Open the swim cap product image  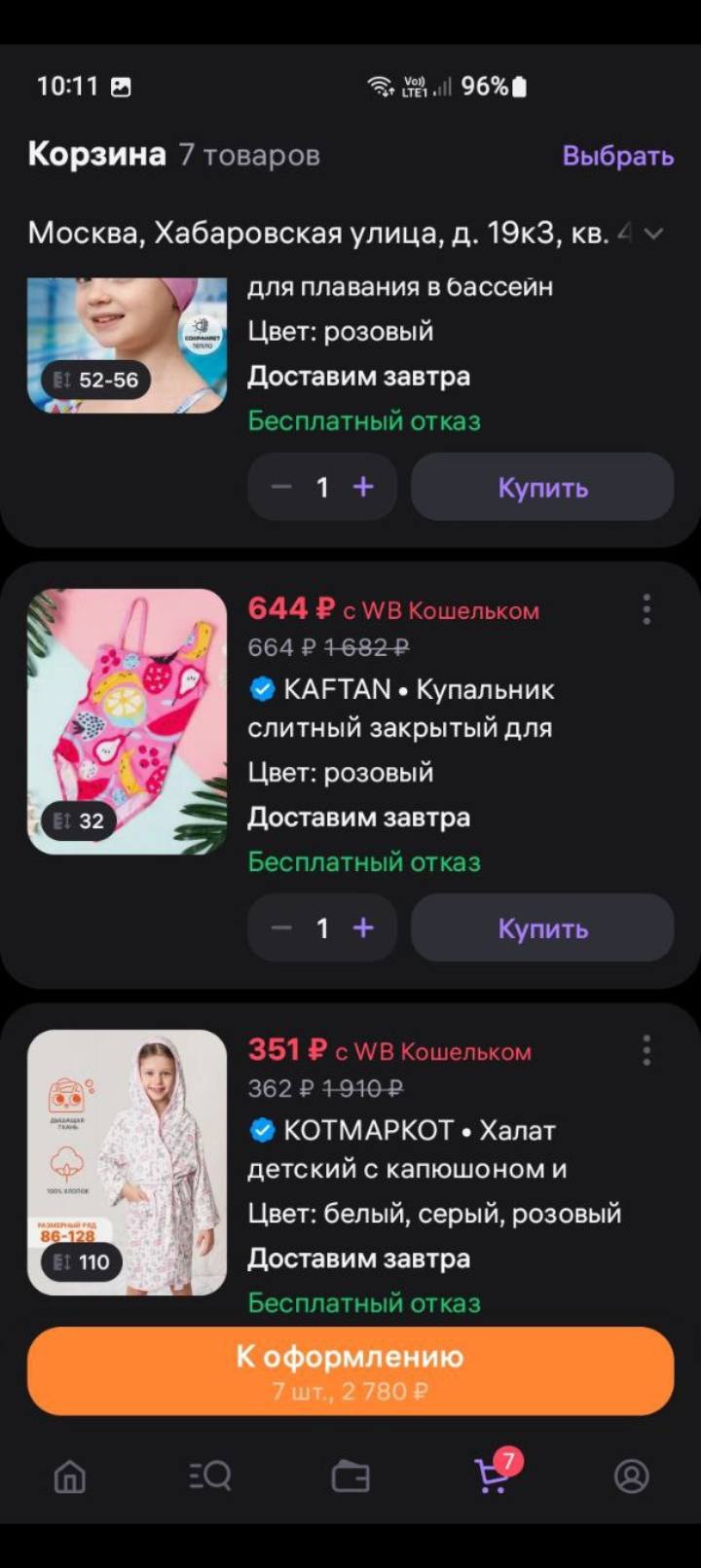click(x=127, y=345)
